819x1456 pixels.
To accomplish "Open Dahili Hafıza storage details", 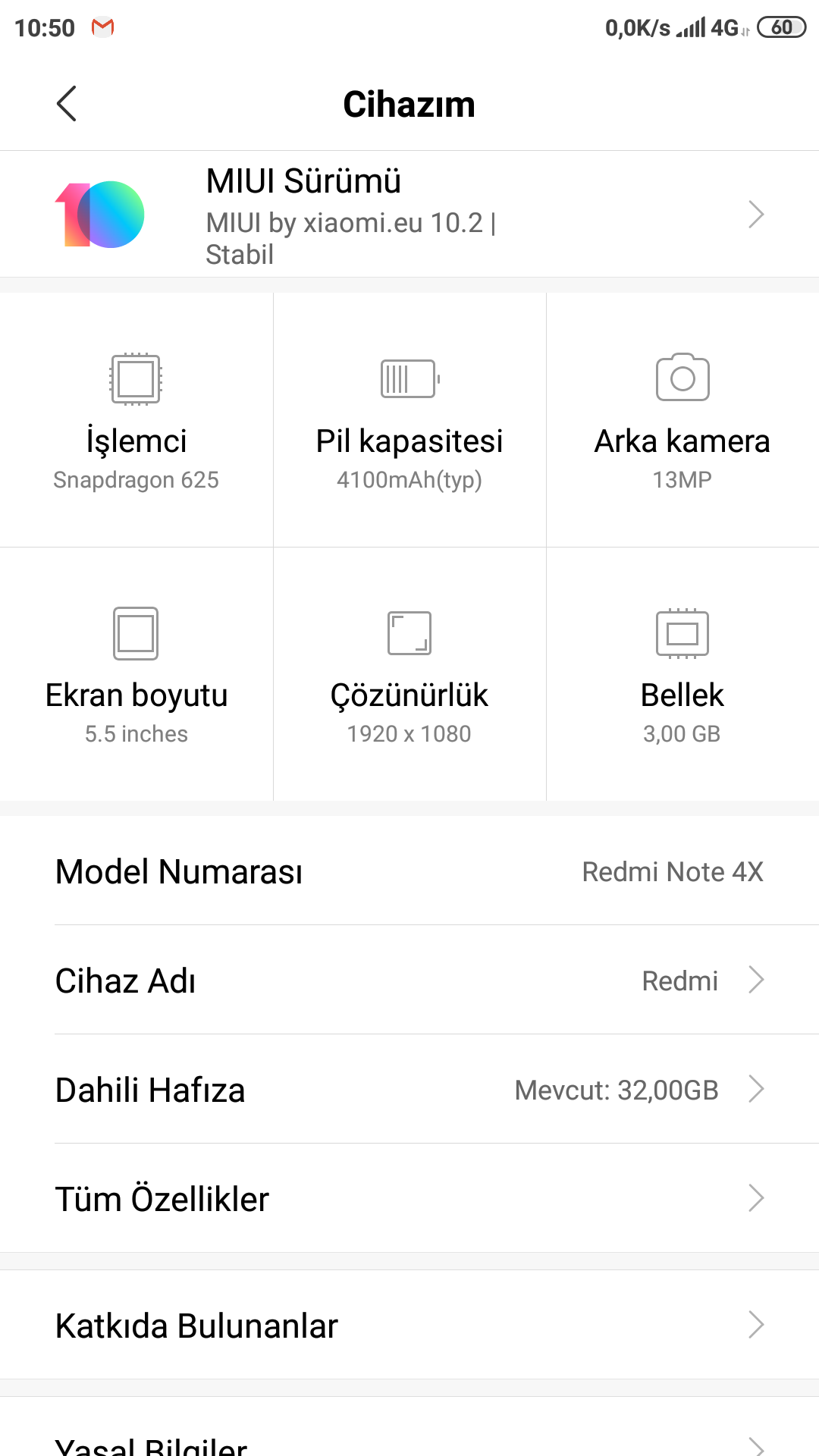I will 409,1089.
